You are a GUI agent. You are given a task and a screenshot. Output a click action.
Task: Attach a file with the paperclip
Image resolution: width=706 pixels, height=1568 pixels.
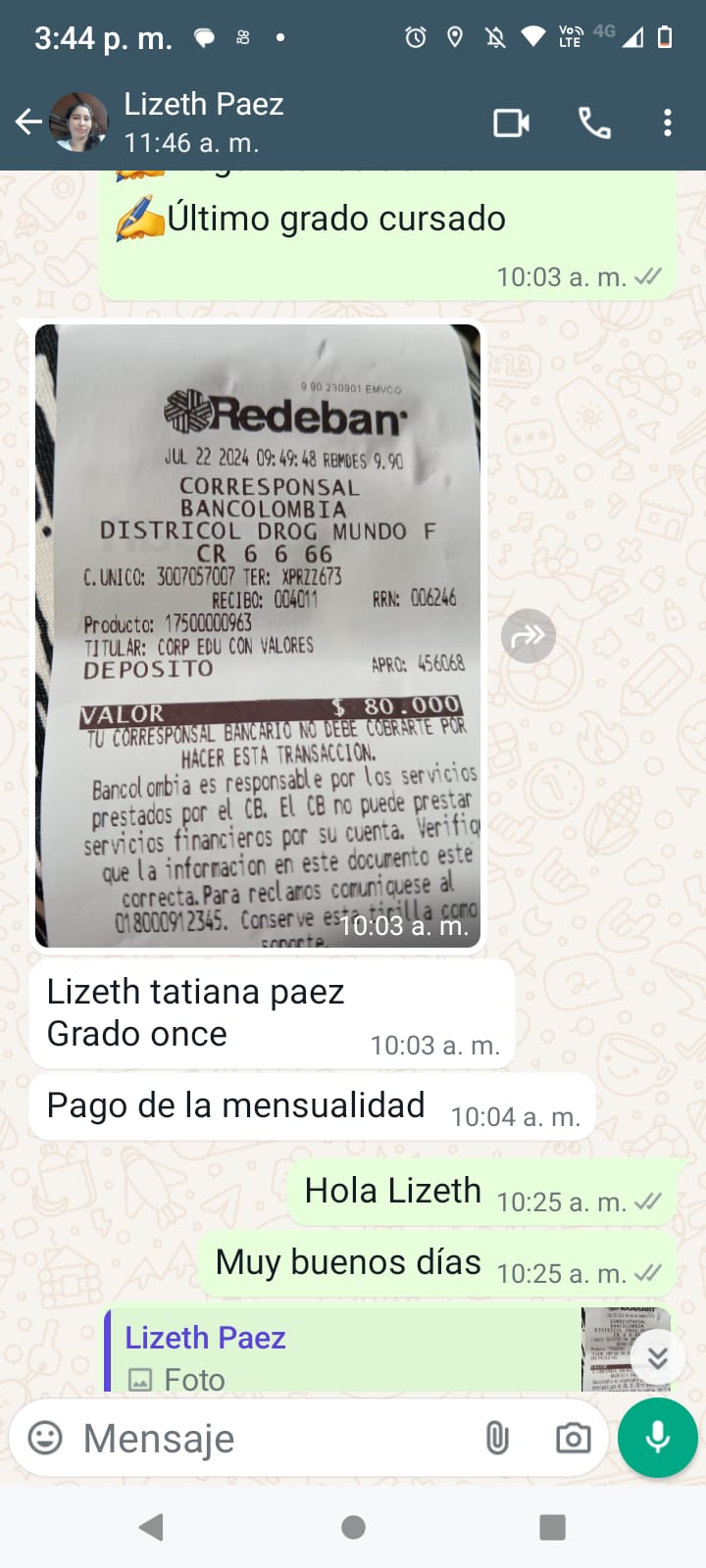point(497,1438)
